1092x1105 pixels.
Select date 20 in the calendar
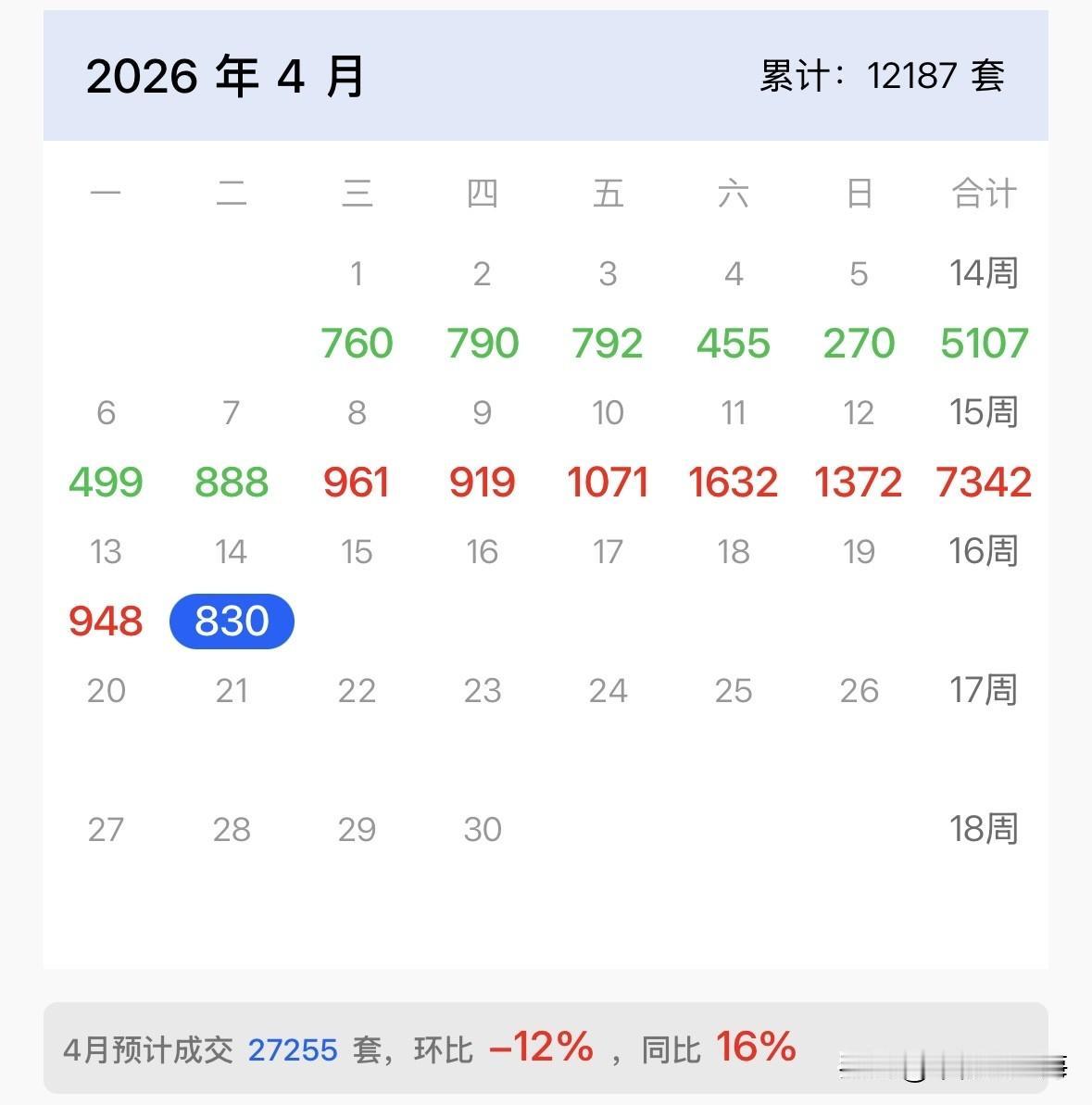click(107, 690)
